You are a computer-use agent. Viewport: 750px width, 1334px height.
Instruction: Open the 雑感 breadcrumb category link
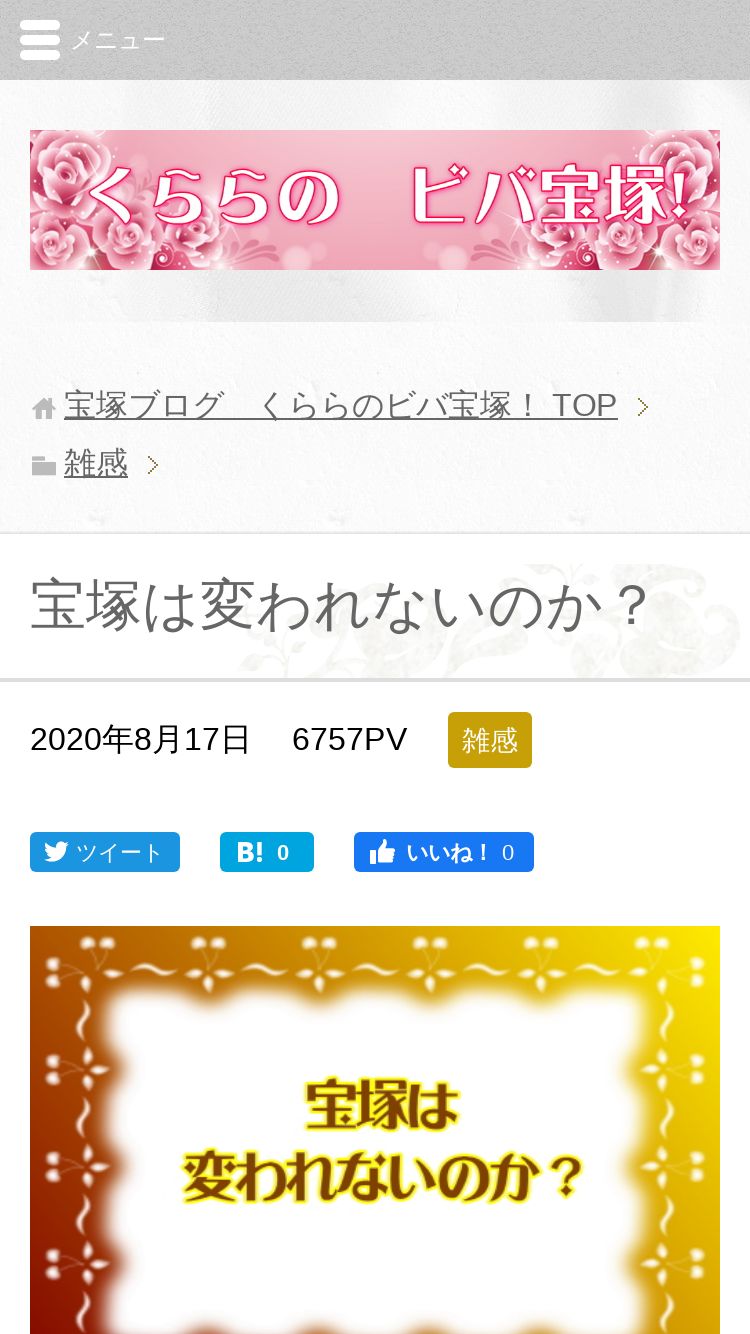96,463
